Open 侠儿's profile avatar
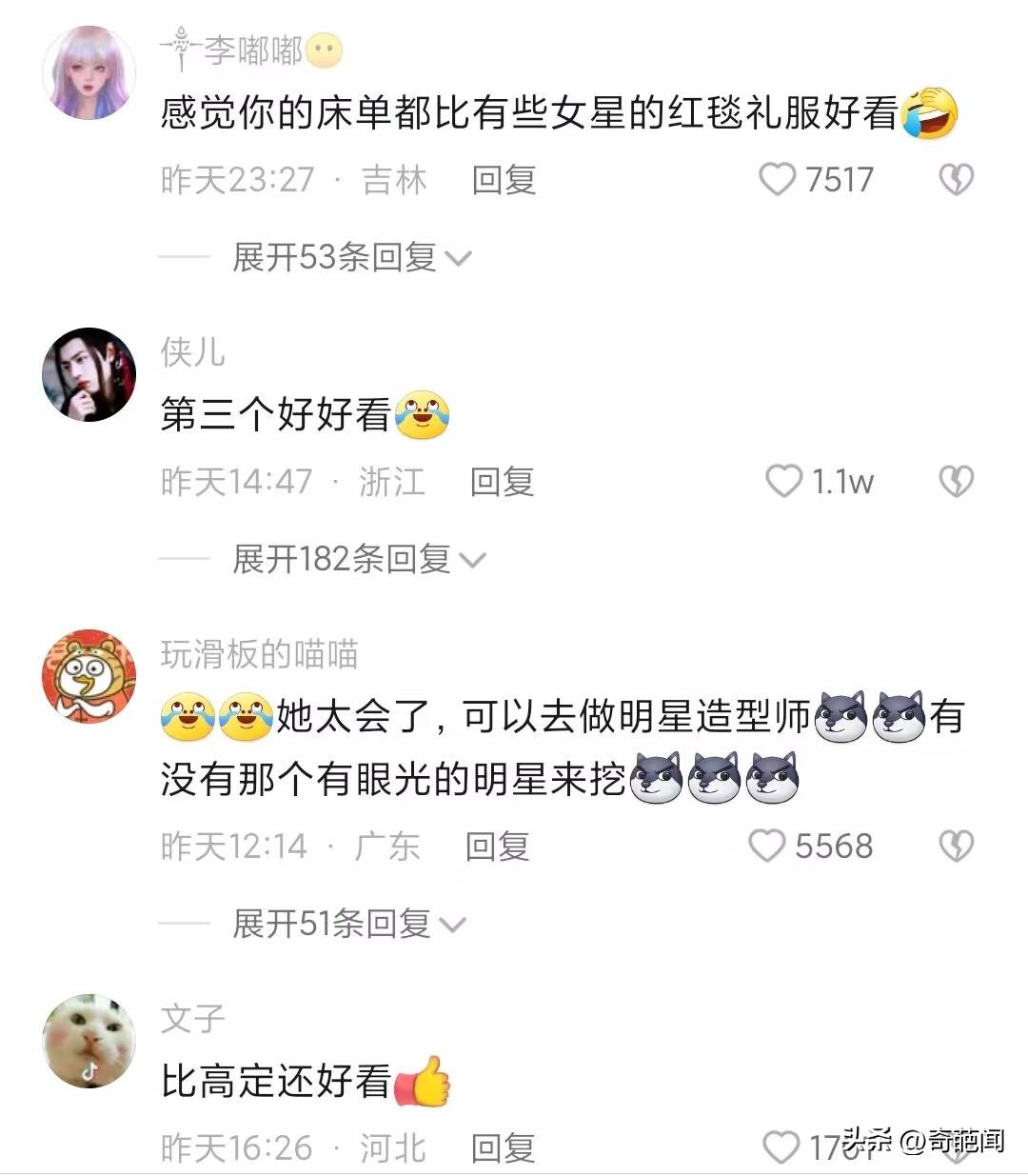Viewport: 1028px width, 1176px height. 89,375
